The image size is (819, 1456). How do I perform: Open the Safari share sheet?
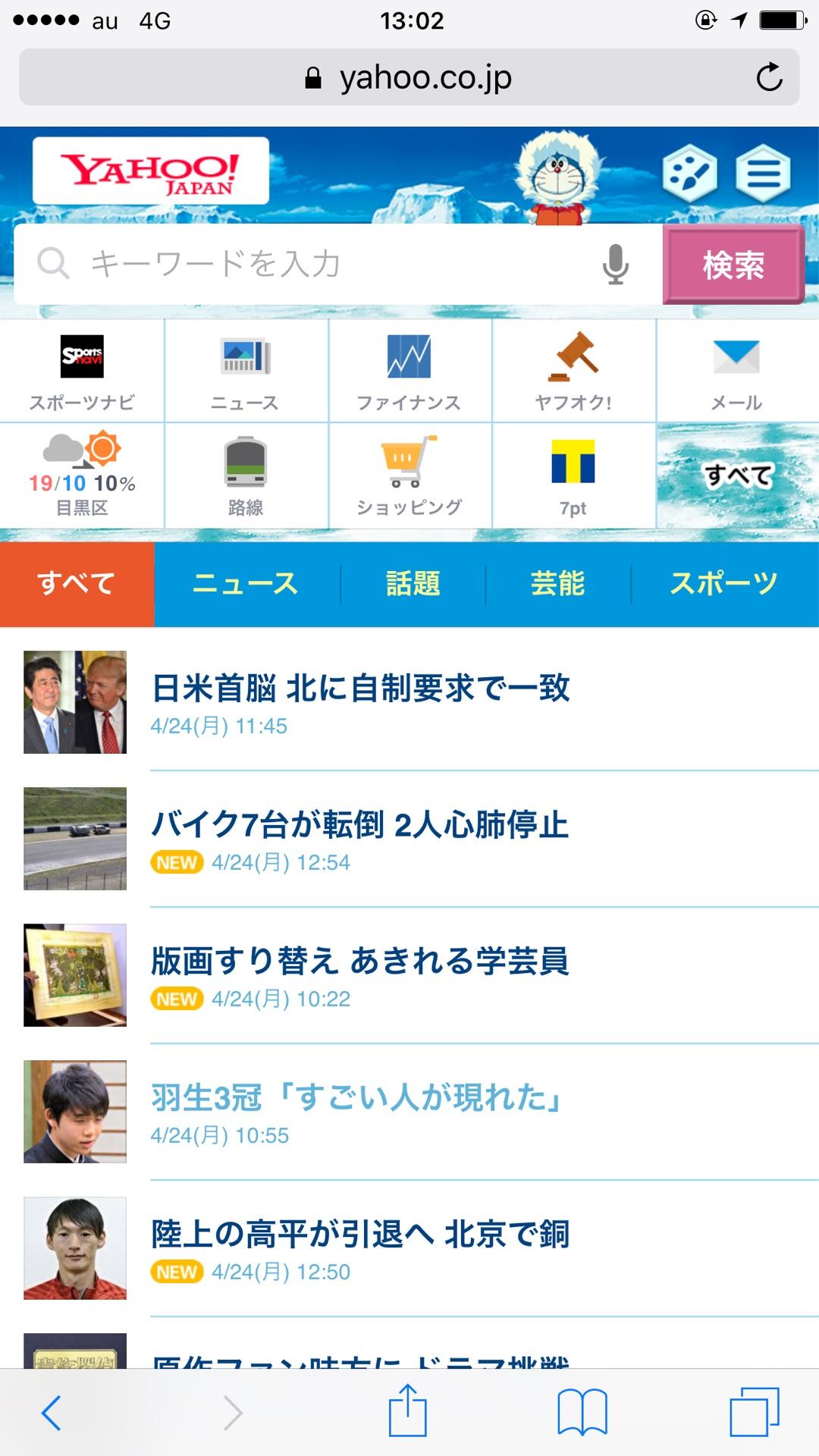click(408, 1411)
